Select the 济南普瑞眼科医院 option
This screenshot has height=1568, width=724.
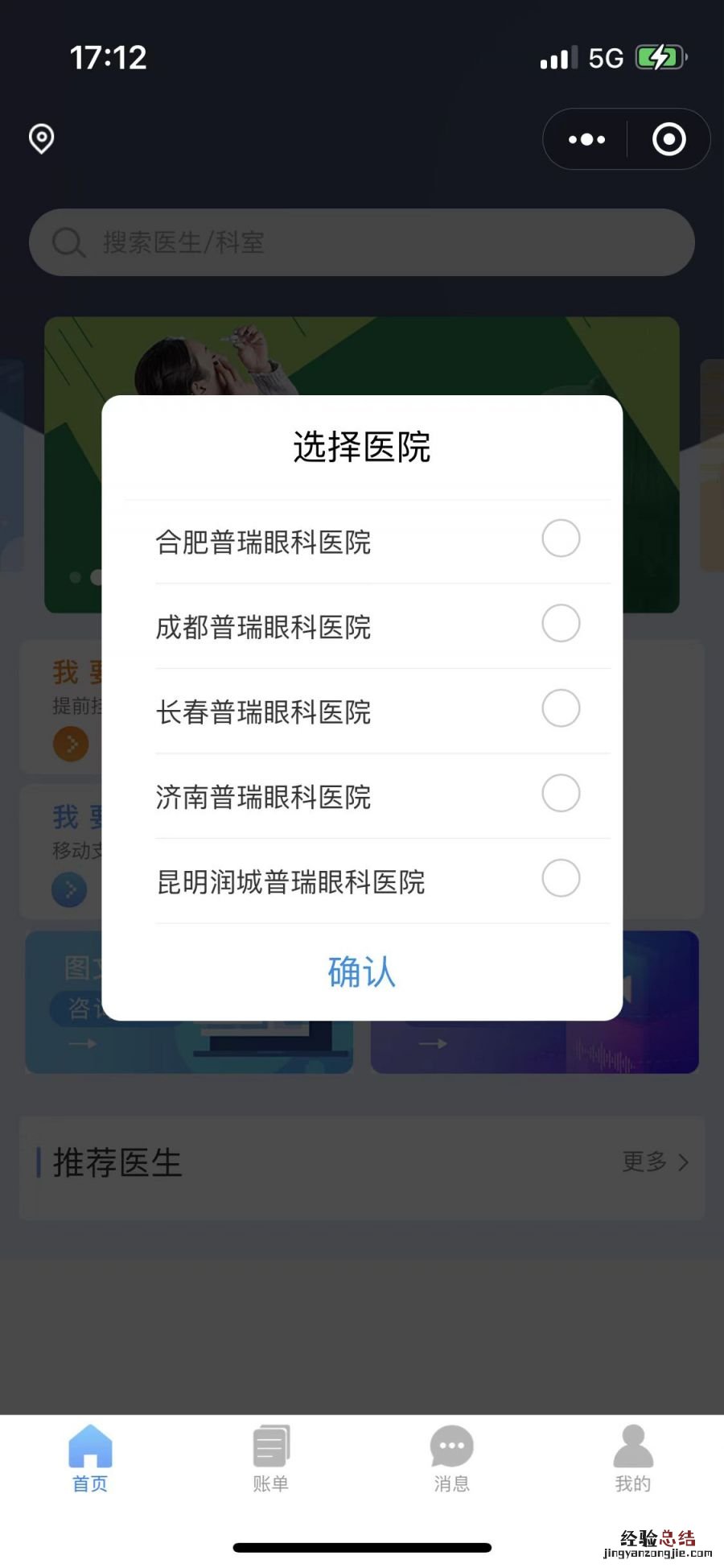561,794
